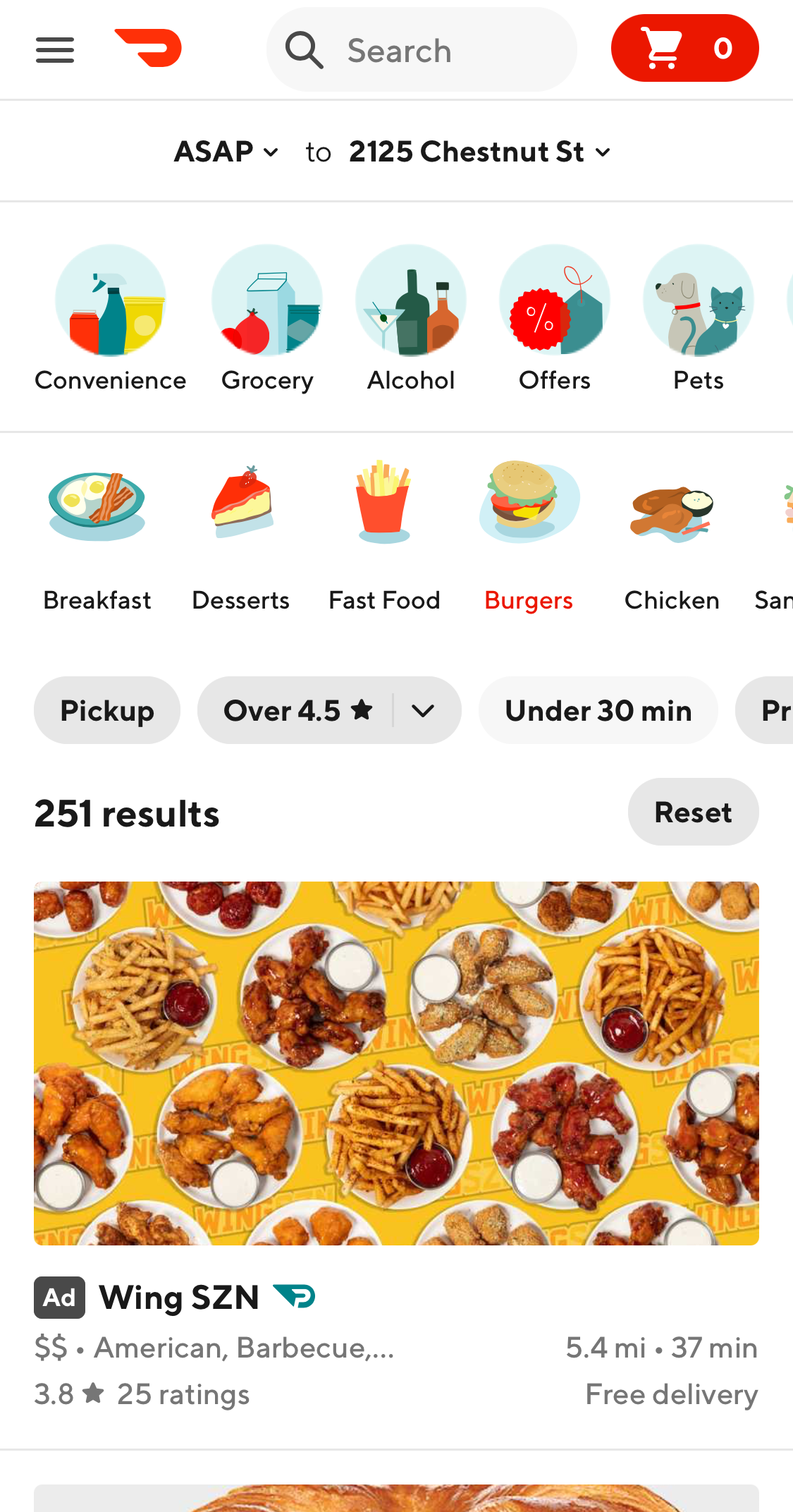This screenshot has height=1512, width=793.
Task: Select the Breakfast cuisine filter
Action: [97, 536]
